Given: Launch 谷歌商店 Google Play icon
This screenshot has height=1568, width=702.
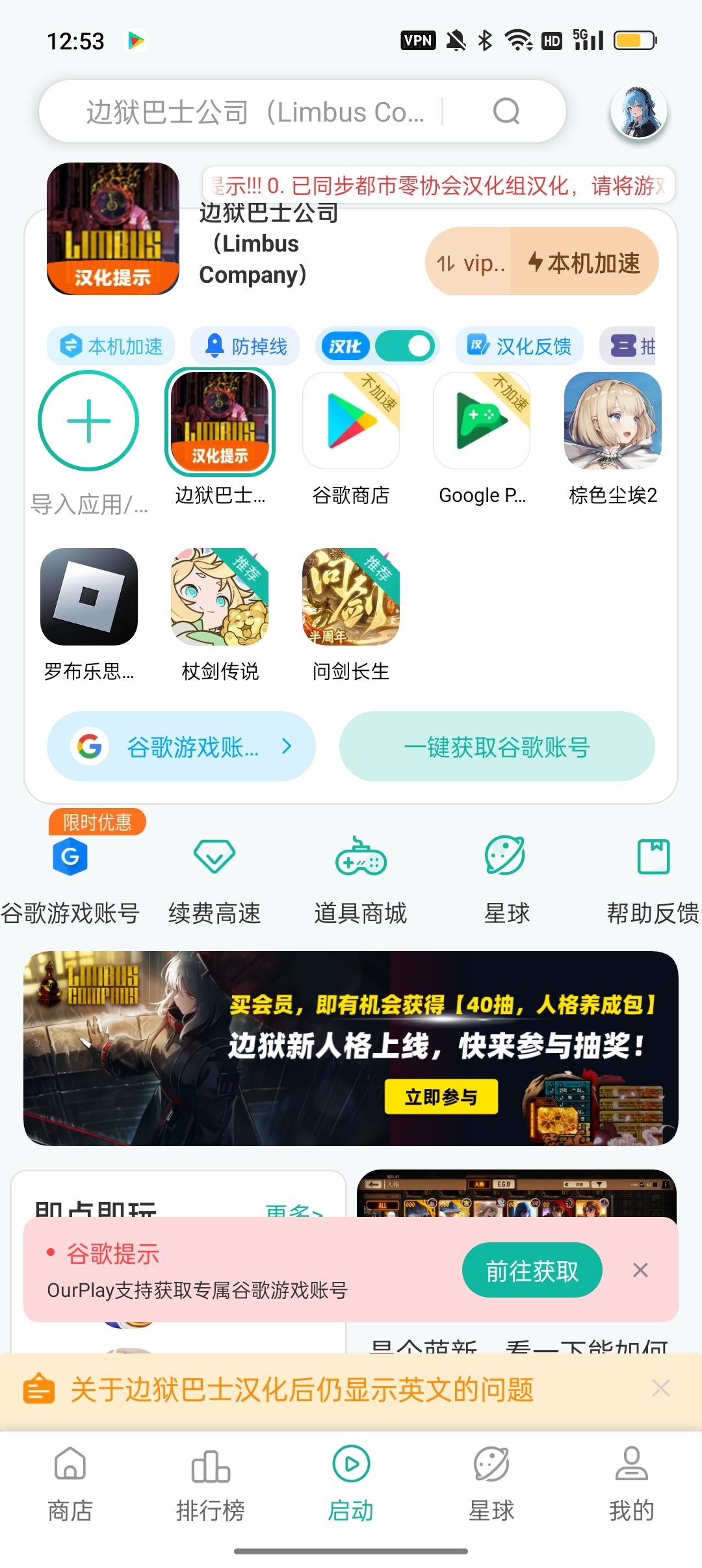Looking at the screenshot, I should point(350,420).
